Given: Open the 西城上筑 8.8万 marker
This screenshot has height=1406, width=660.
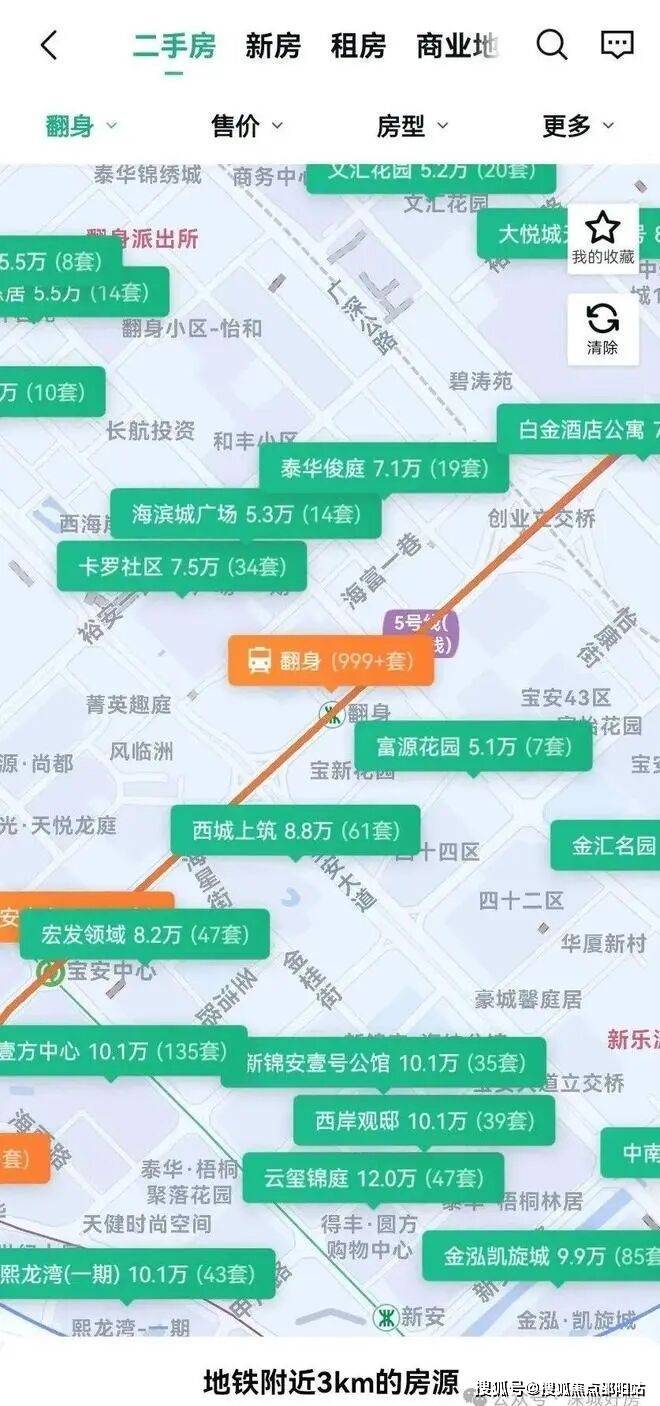Looking at the screenshot, I should 295,831.
